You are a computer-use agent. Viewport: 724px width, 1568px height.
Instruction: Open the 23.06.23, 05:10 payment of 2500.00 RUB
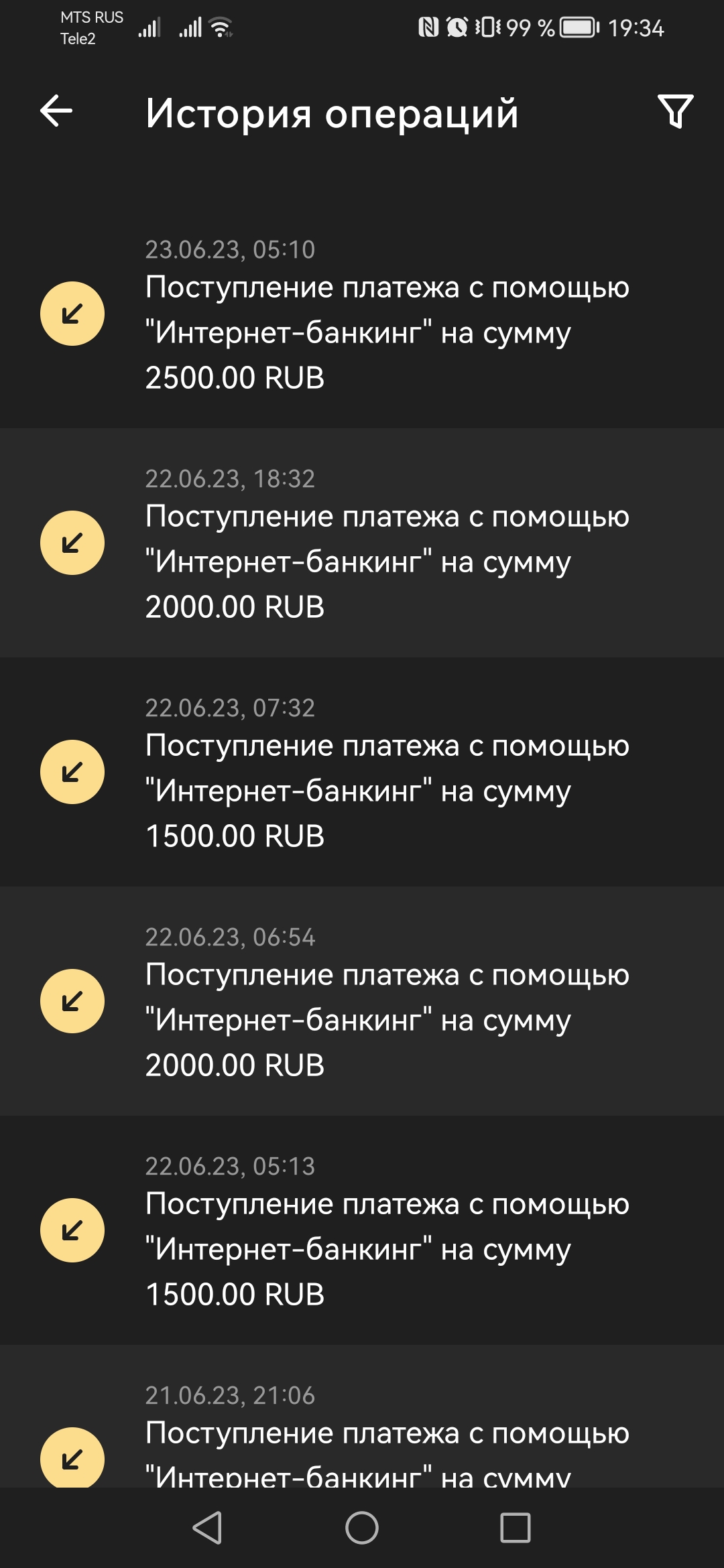point(362,314)
